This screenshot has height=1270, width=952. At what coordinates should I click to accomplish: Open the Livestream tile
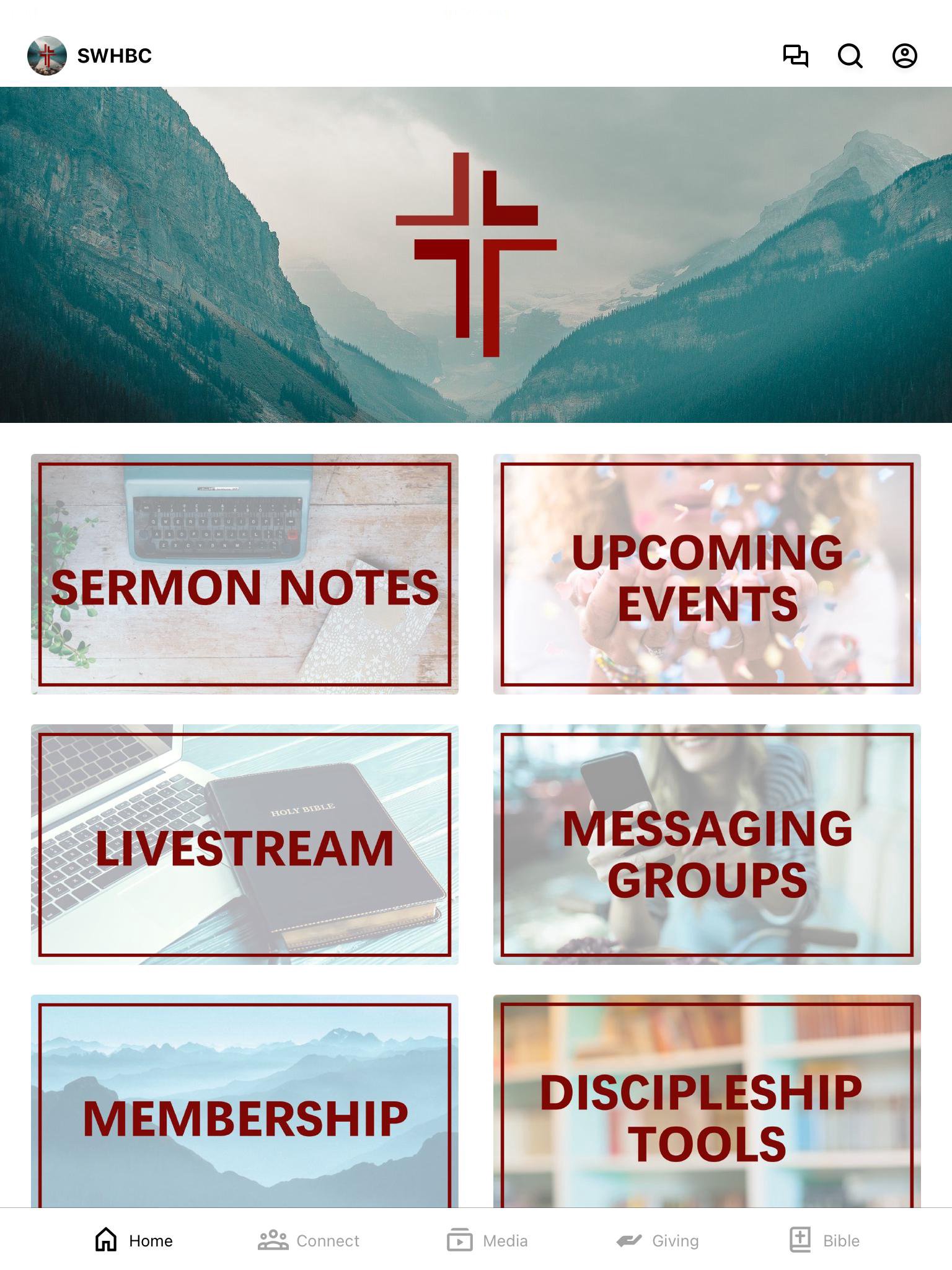[245, 844]
